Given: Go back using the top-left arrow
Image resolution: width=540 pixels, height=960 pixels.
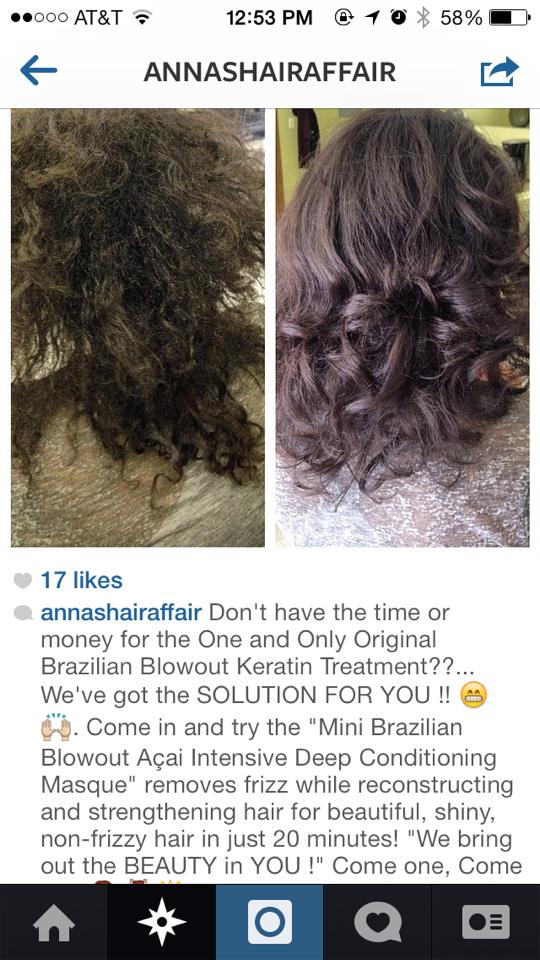Looking at the screenshot, I should [x=39, y=71].
